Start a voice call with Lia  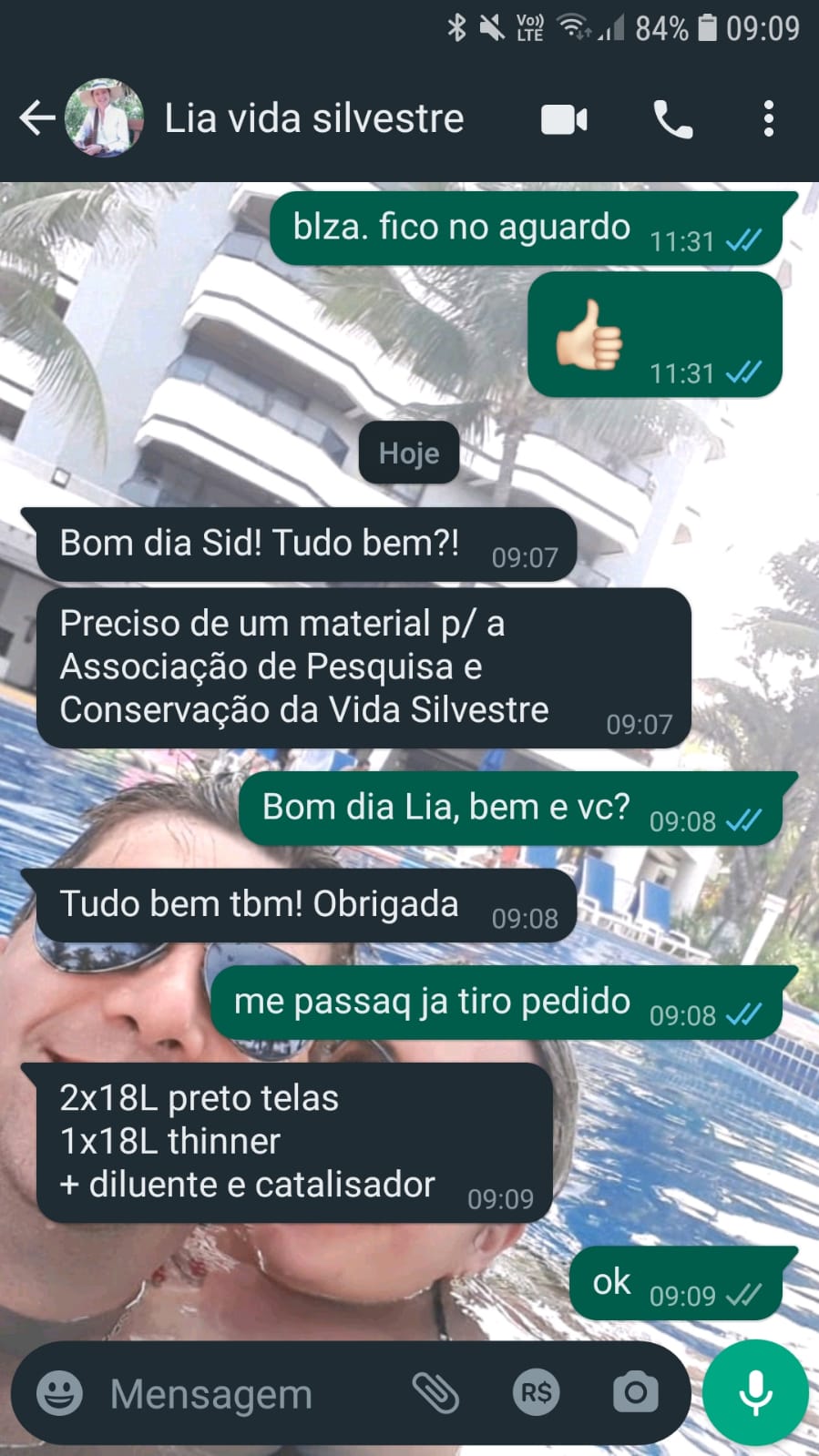(x=673, y=119)
